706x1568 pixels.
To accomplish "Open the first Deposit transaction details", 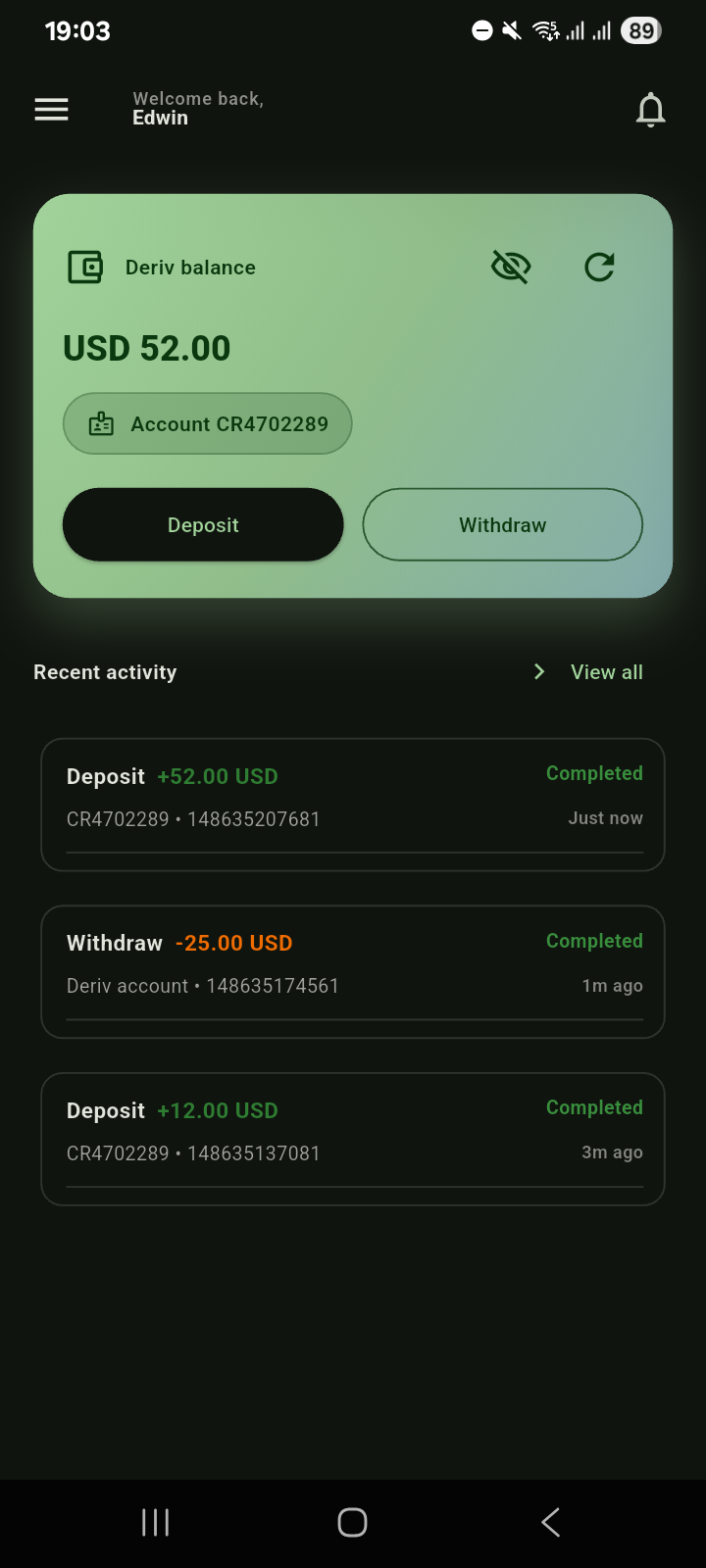I will 353,804.
